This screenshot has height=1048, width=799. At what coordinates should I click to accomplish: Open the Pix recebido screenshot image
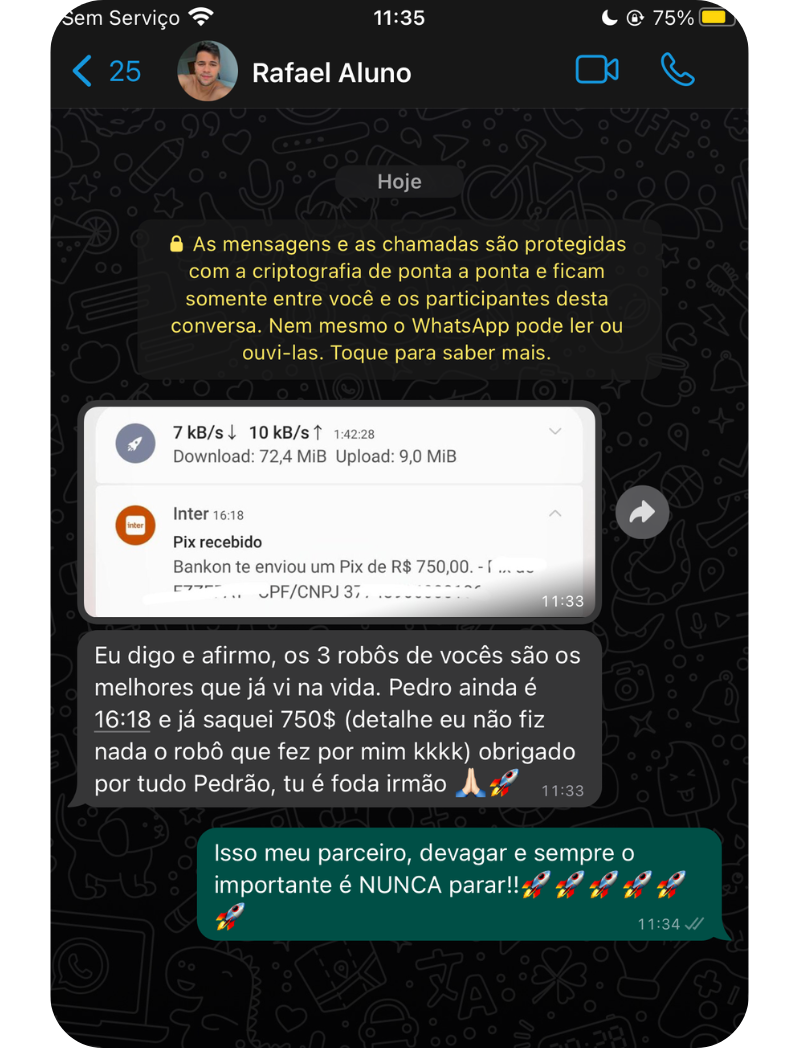coord(340,511)
